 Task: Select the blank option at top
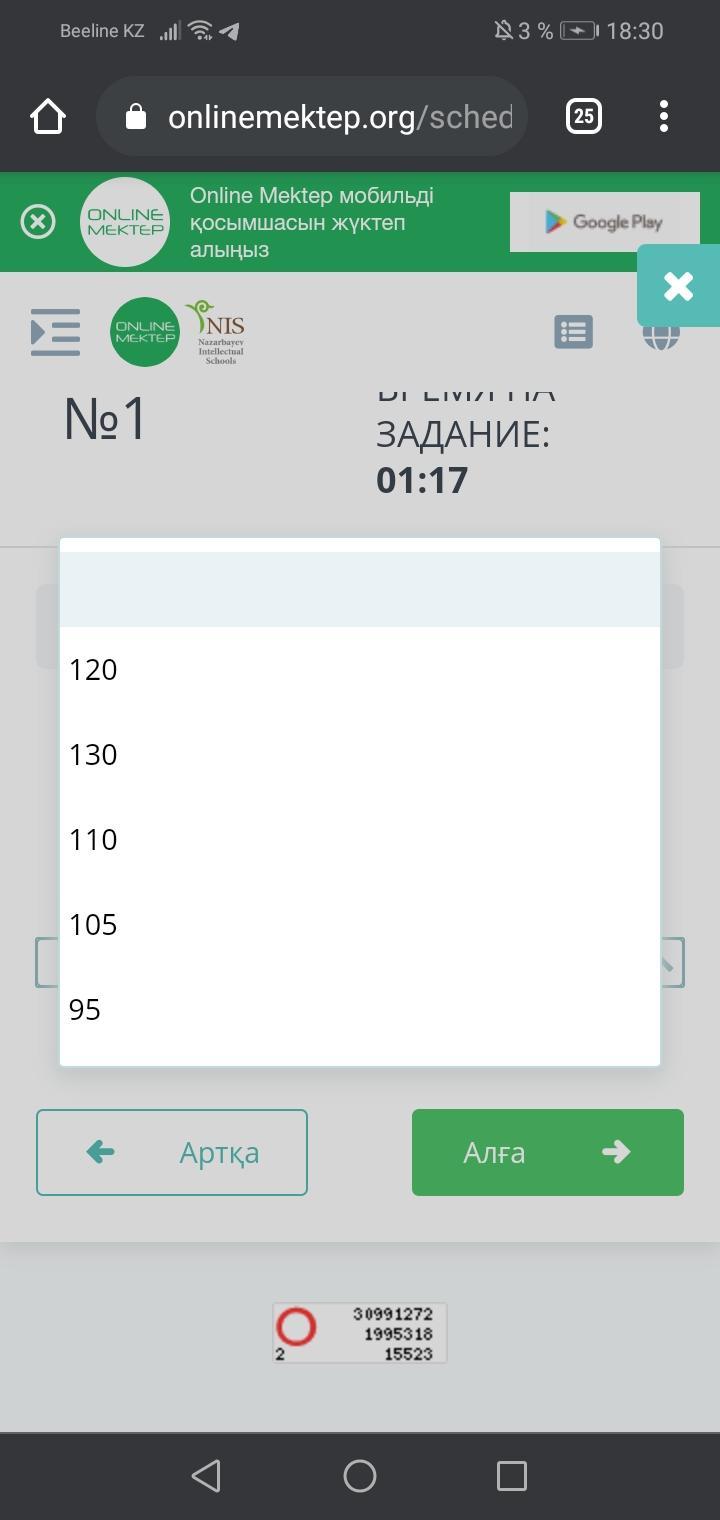360,589
